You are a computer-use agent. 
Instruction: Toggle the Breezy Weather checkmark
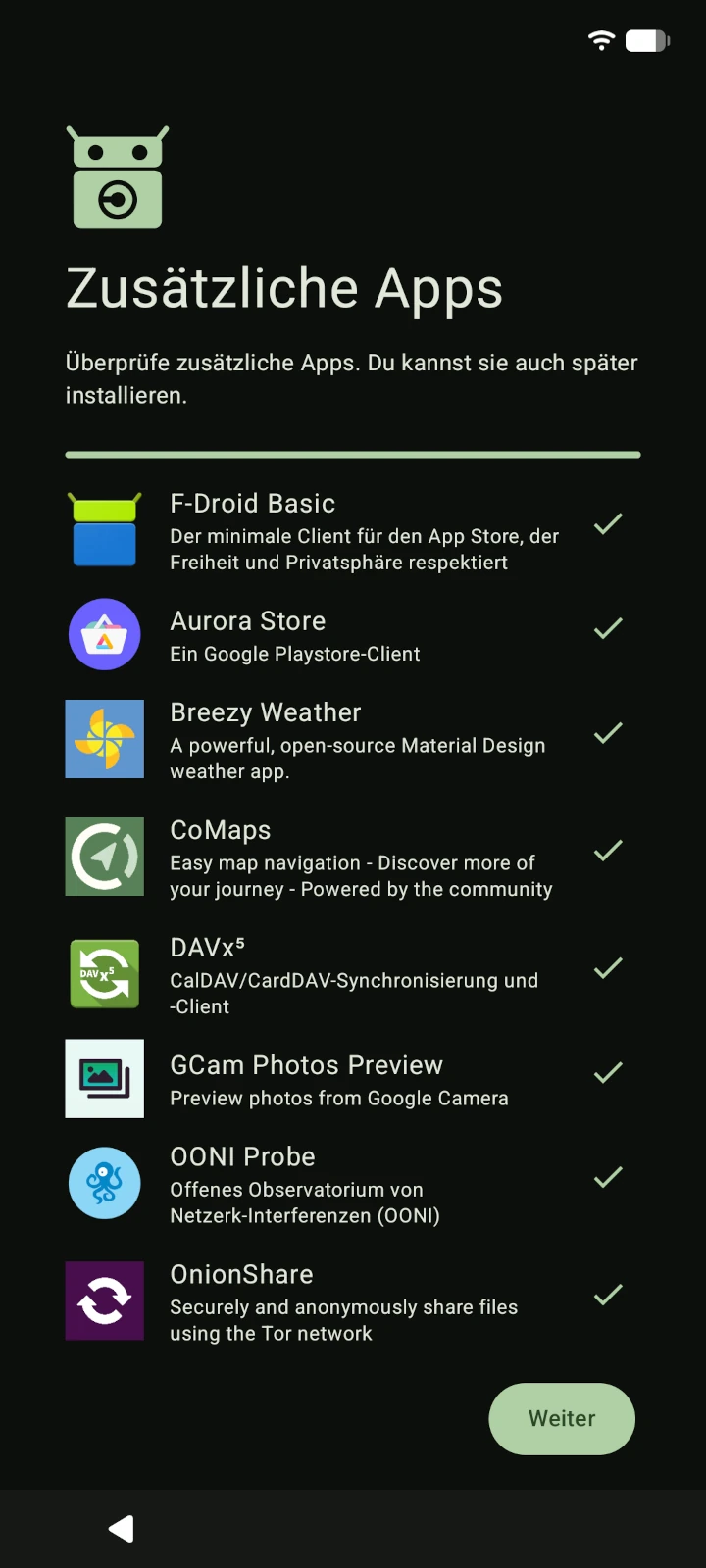click(608, 733)
